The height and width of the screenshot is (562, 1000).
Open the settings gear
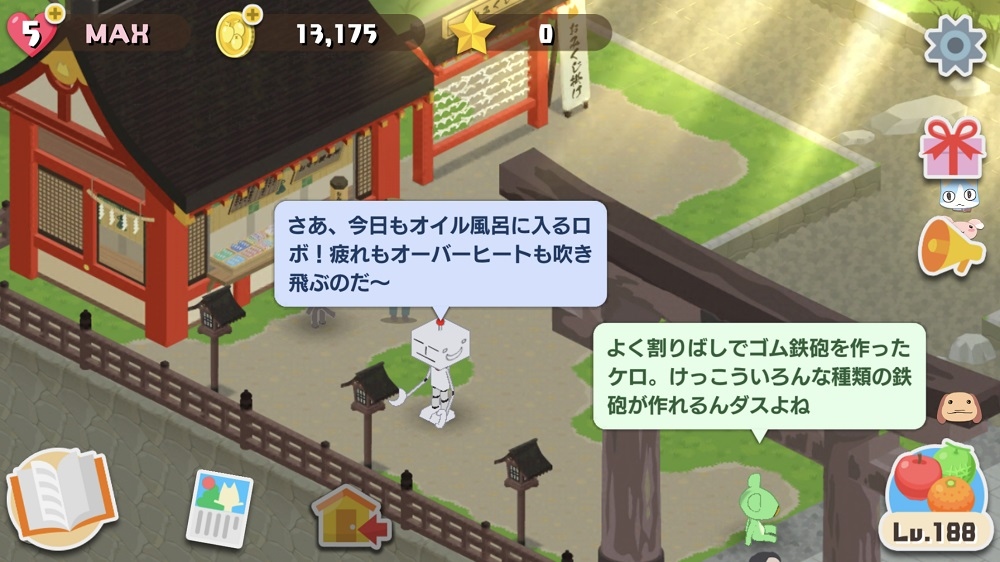(955, 45)
